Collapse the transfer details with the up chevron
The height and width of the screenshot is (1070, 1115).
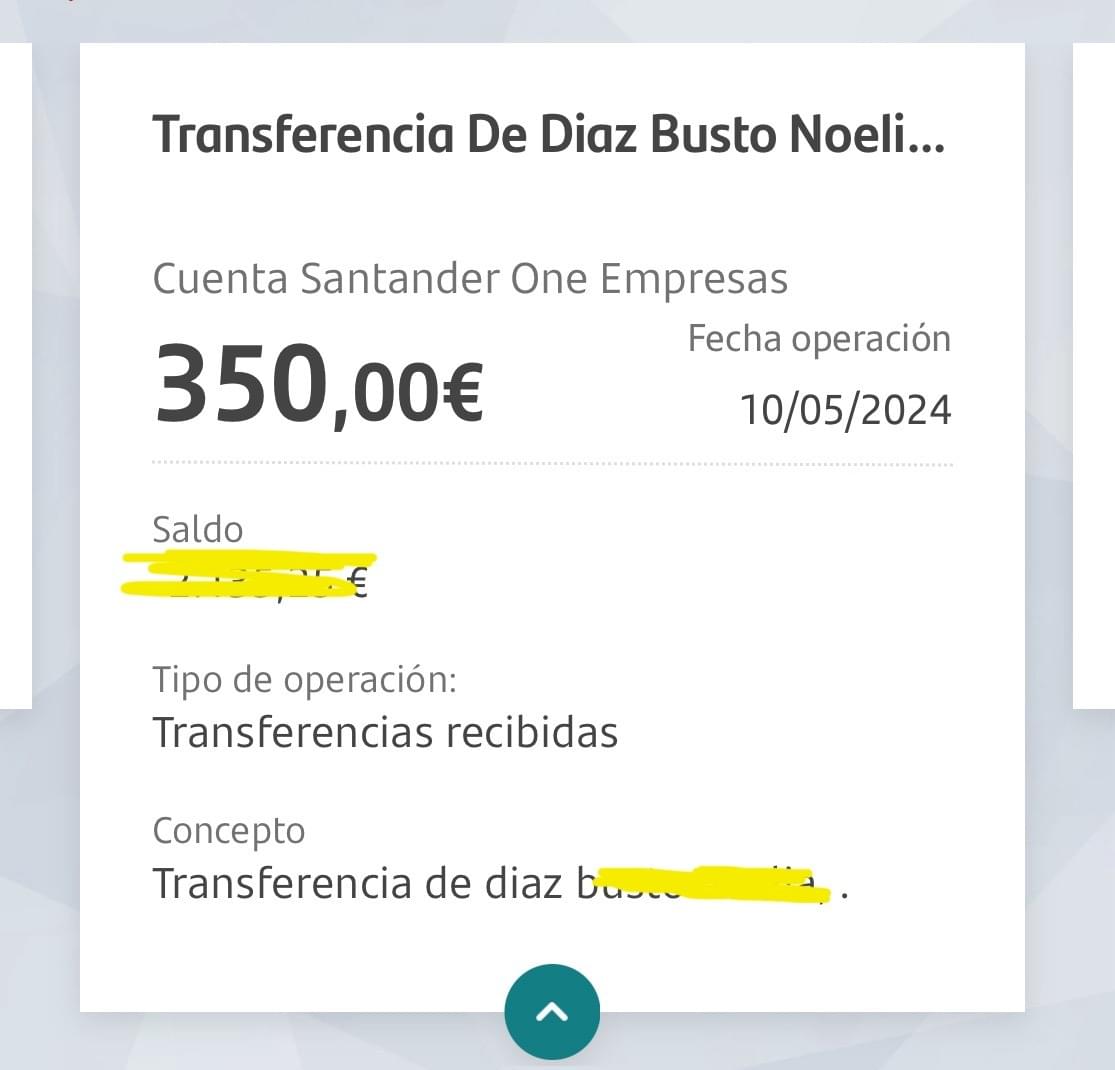[552, 1012]
